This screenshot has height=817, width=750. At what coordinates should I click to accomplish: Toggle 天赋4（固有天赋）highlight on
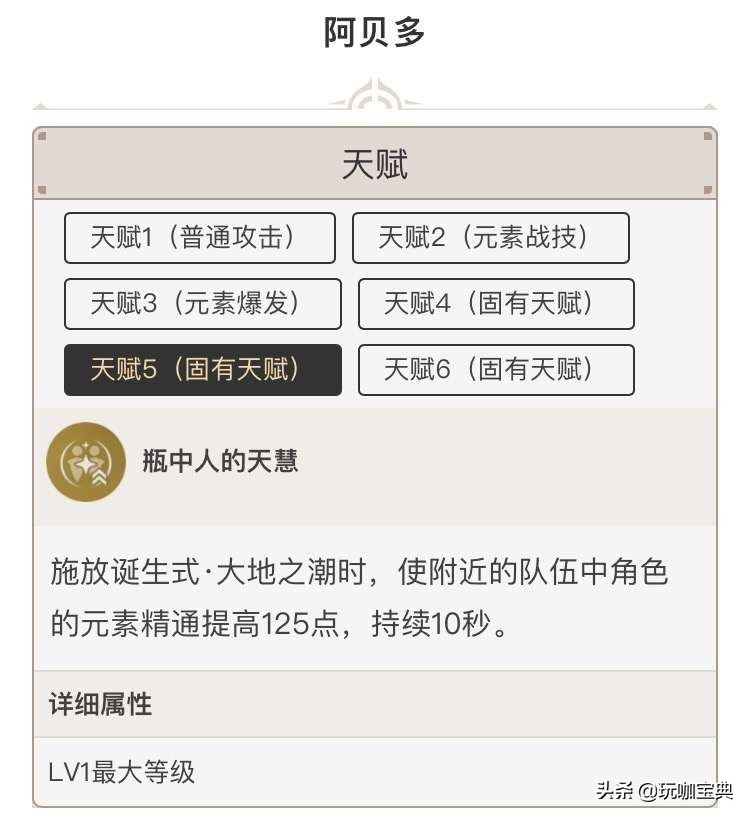click(496, 304)
